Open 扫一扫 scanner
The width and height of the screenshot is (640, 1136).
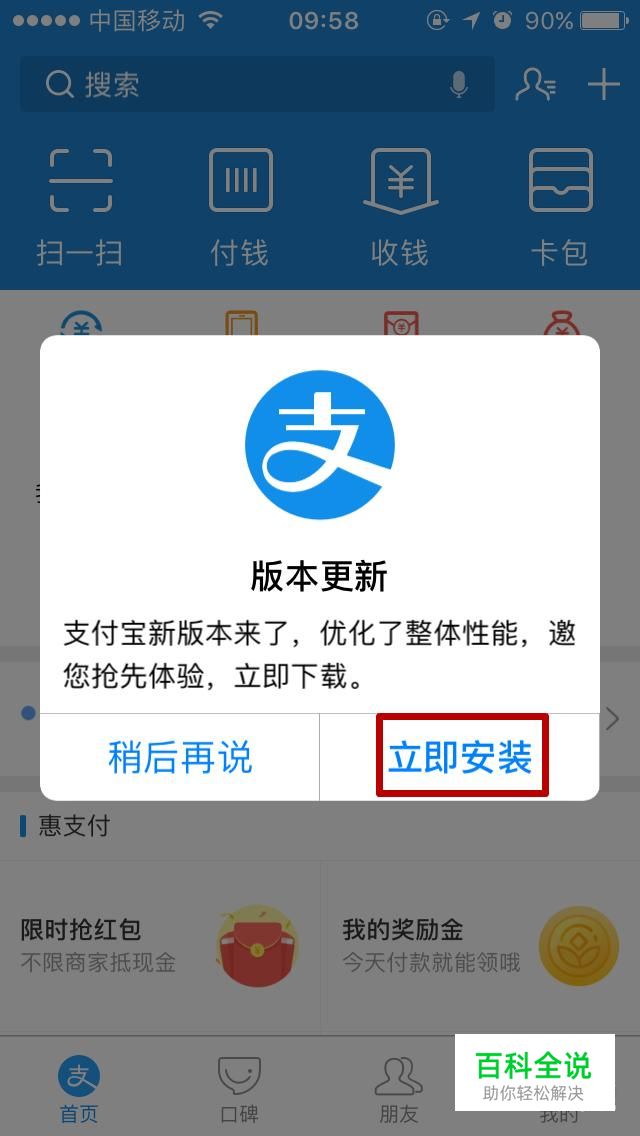pyautogui.click(x=80, y=206)
